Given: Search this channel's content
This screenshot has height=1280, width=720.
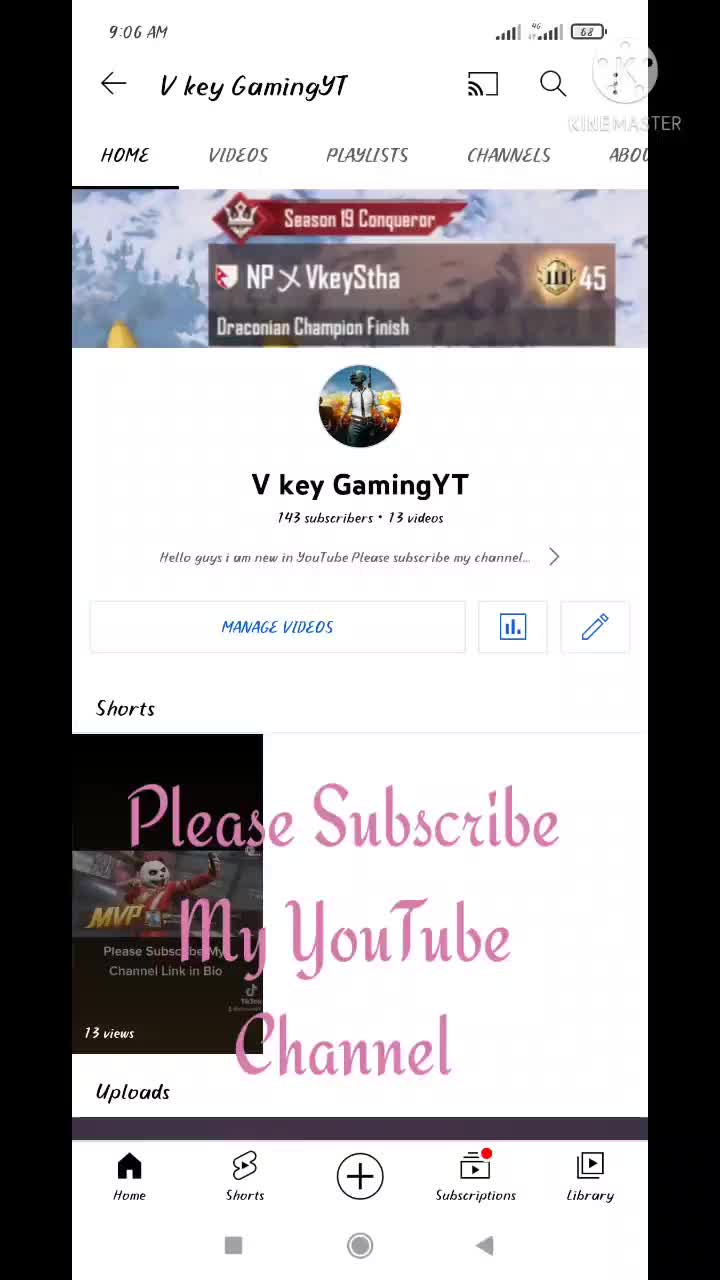Looking at the screenshot, I should pos(553,84).
